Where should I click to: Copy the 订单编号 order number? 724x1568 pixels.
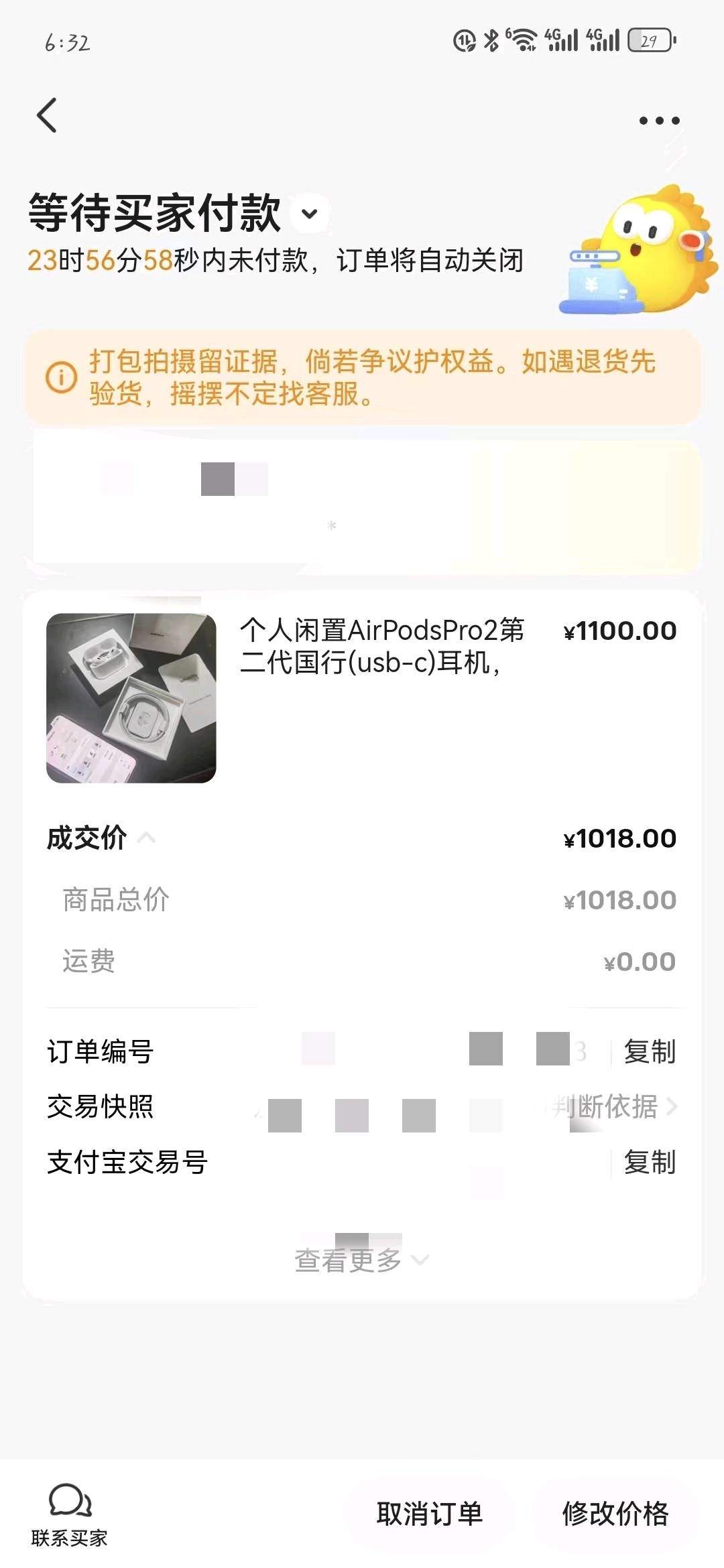651,1050
